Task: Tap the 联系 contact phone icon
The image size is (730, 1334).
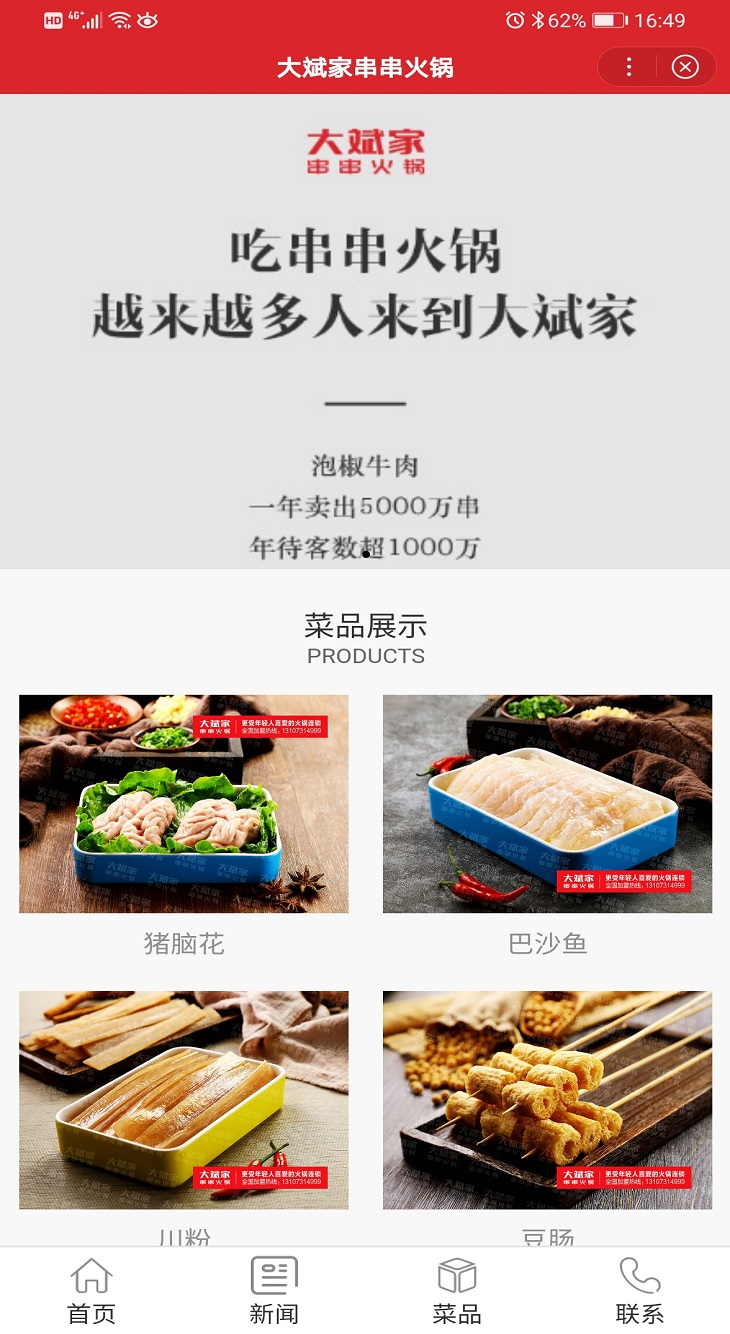Action: pyautogui.click(x=639, y=1277)
